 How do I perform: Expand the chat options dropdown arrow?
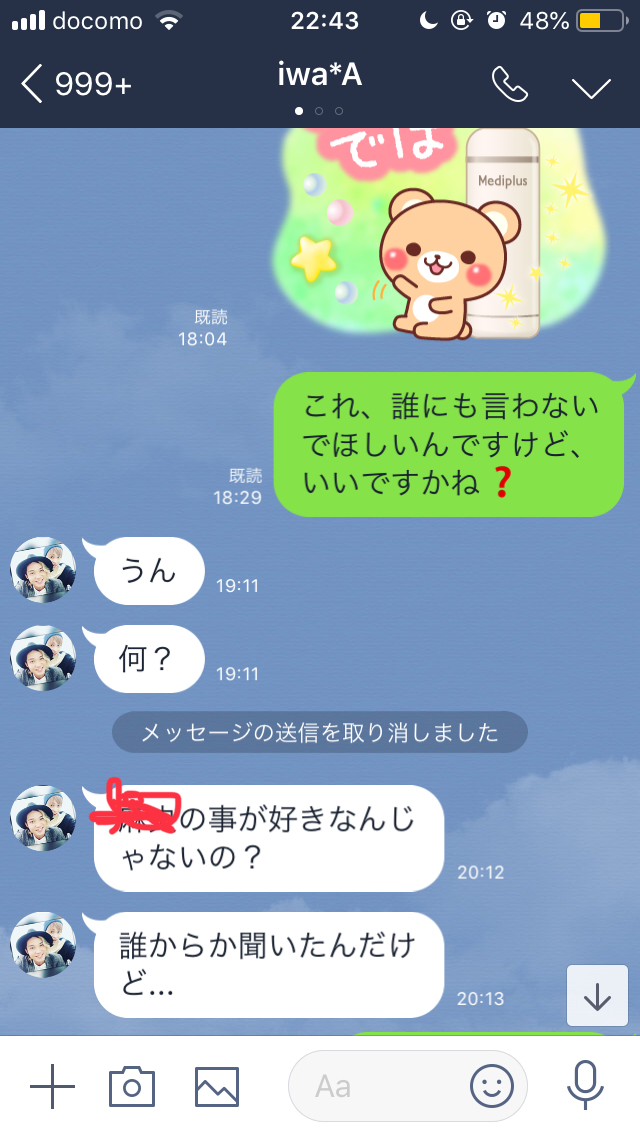point(591,87)
